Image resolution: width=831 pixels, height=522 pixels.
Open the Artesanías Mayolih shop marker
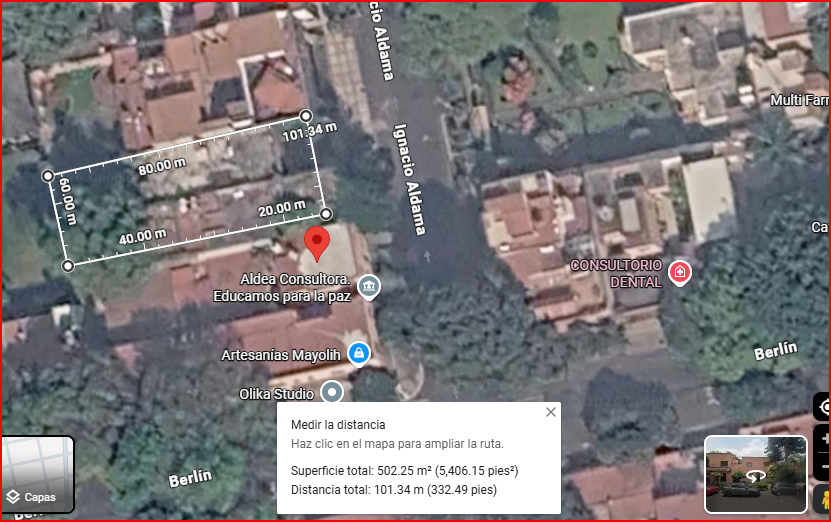click(359, 353)
